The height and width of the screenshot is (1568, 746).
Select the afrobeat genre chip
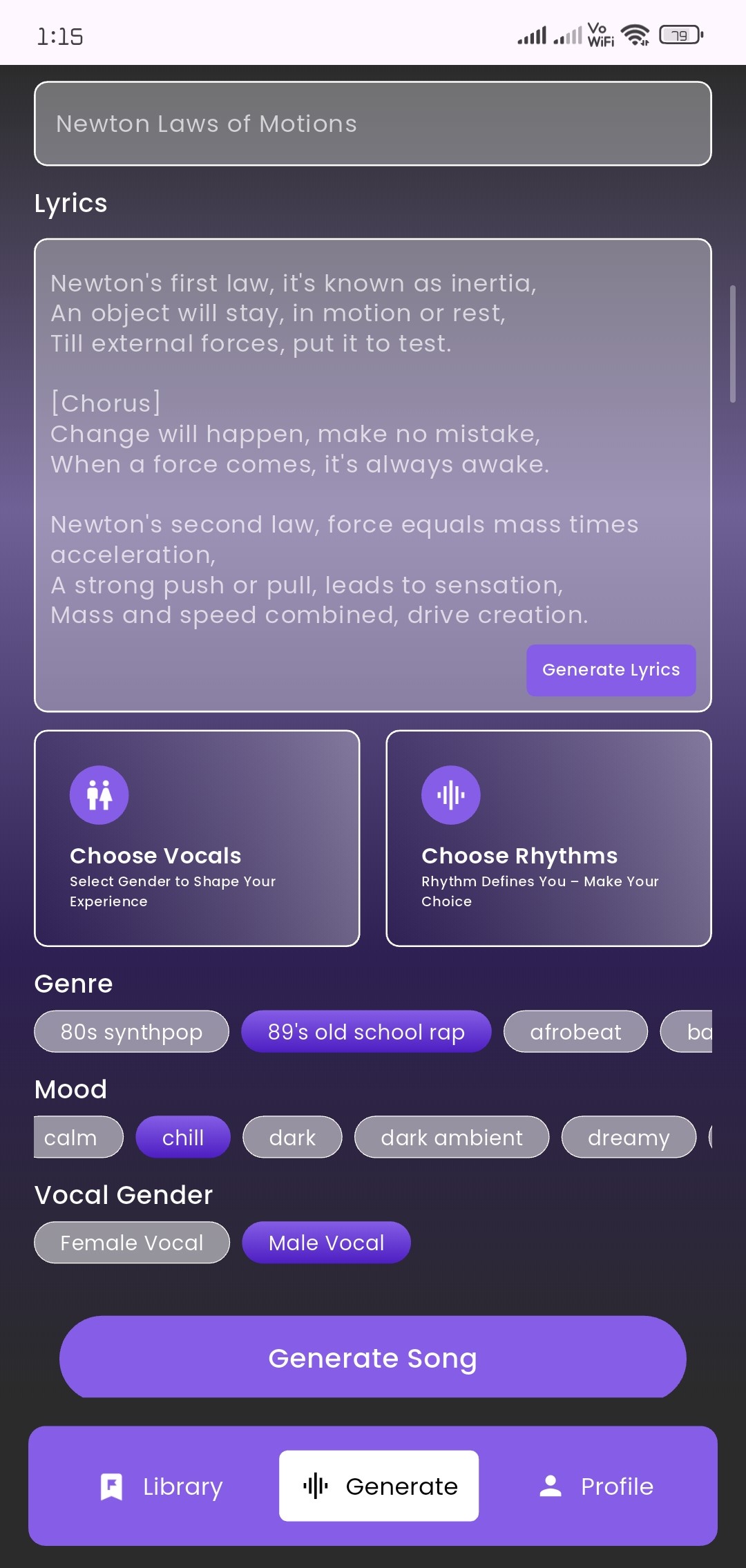point(575,1032)
